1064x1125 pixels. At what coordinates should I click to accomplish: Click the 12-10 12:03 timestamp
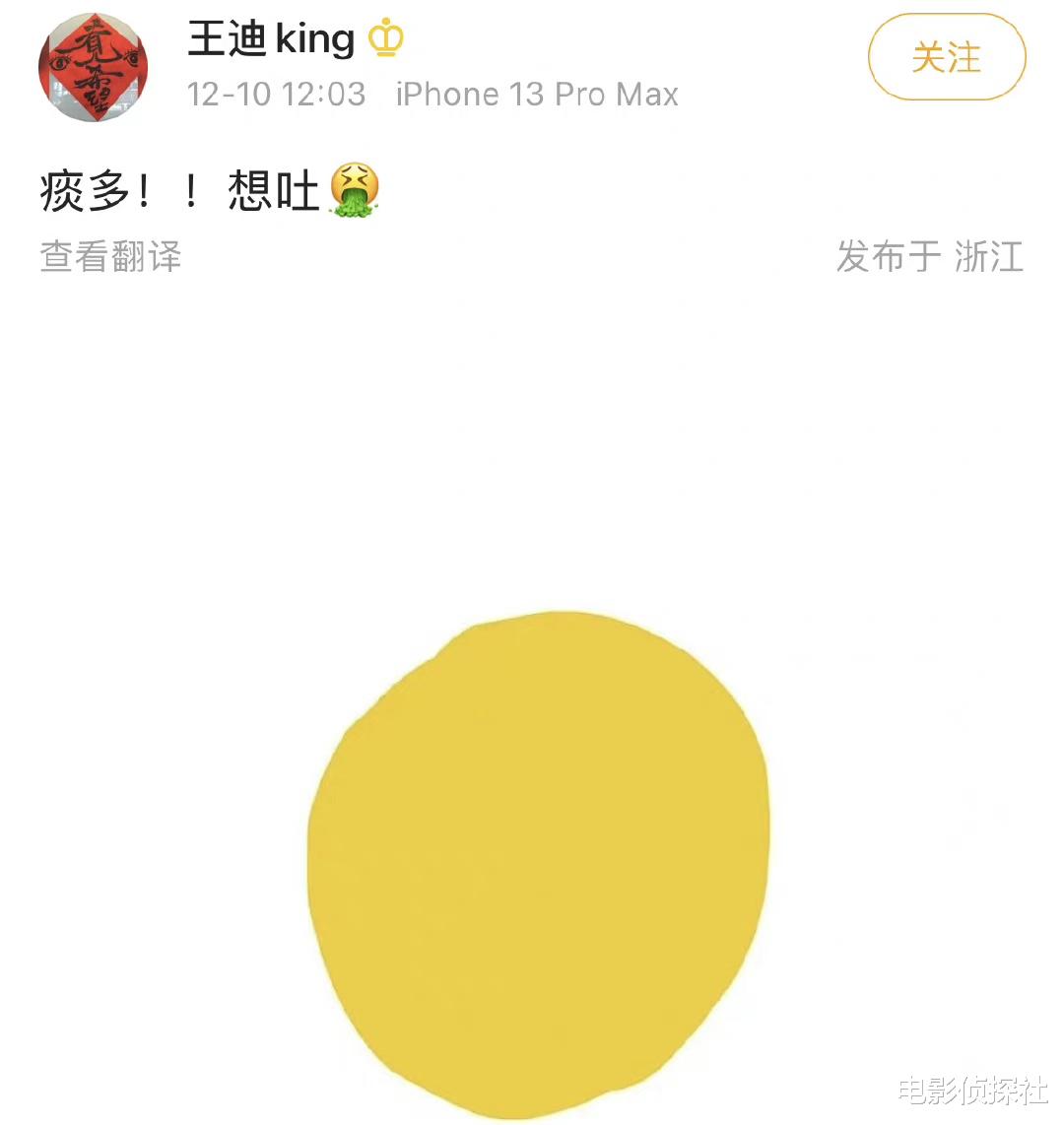coord(274,95)
